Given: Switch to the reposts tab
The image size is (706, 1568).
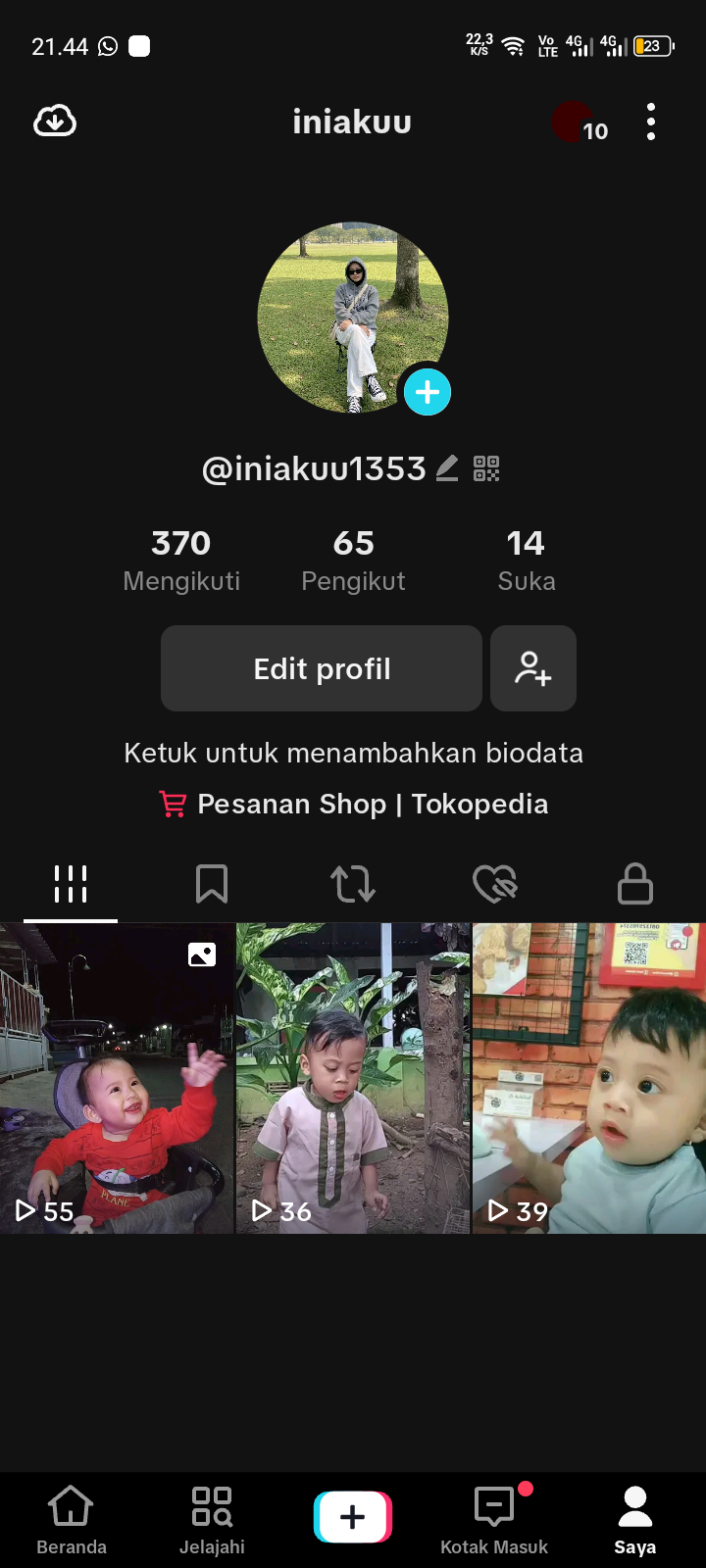Looking at the screenshot, I should [353, 884].
